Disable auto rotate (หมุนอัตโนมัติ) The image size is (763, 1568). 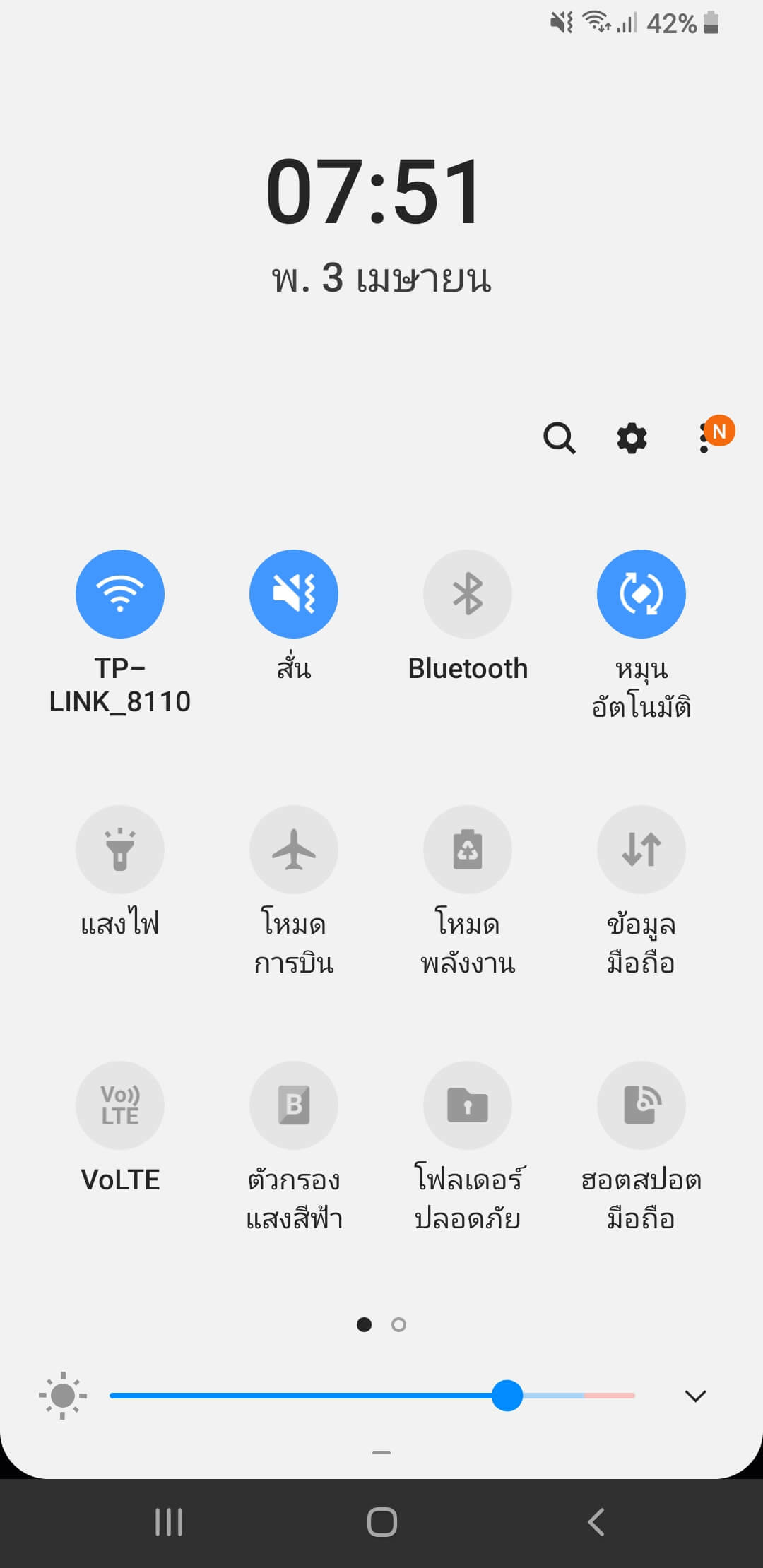tap(641, 594)
